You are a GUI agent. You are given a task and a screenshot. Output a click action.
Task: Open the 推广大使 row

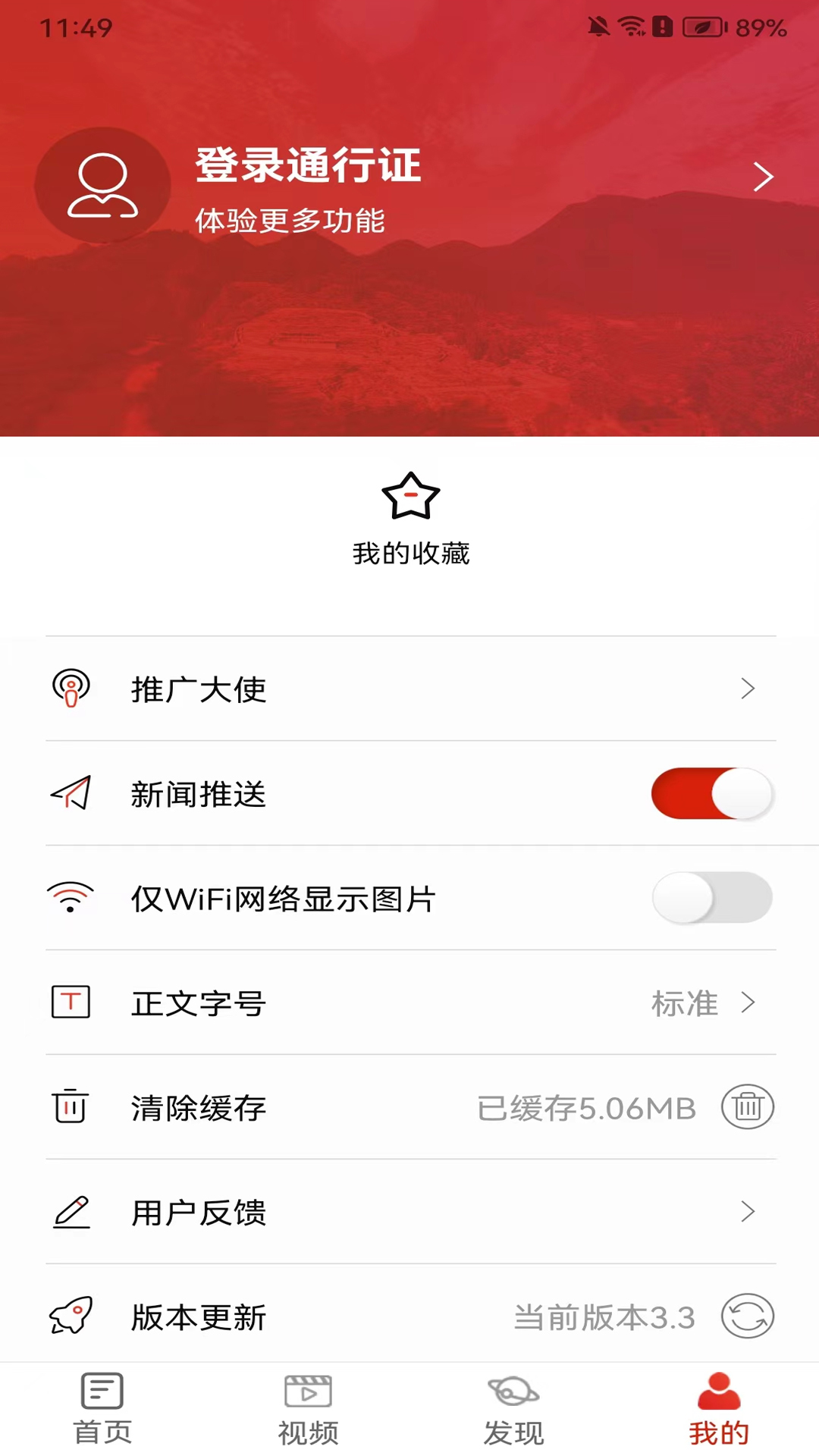(x=409, y=689)
